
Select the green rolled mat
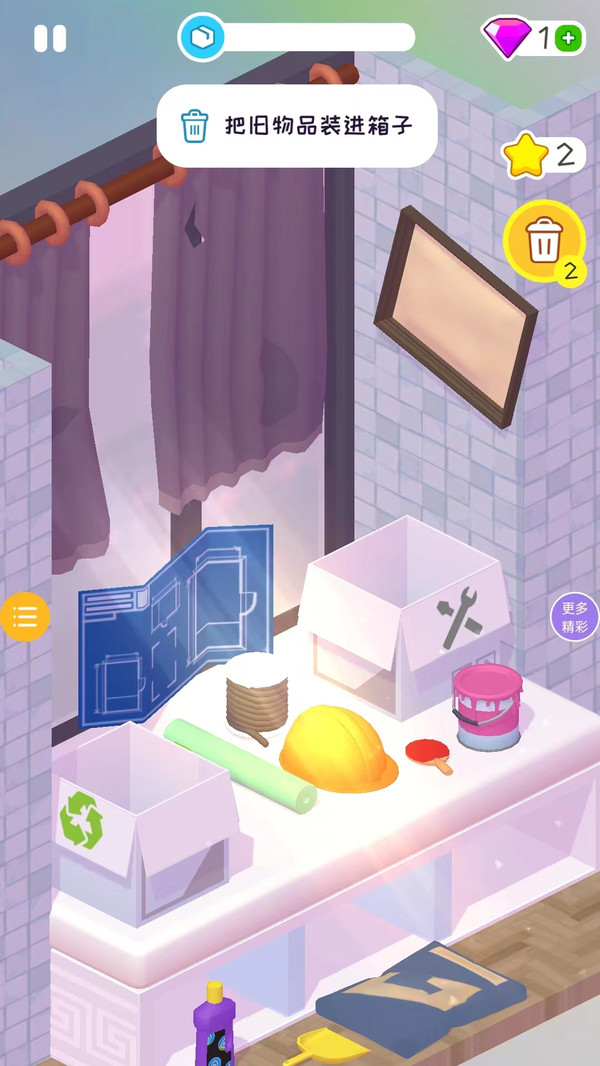click(x=240, y=764)
